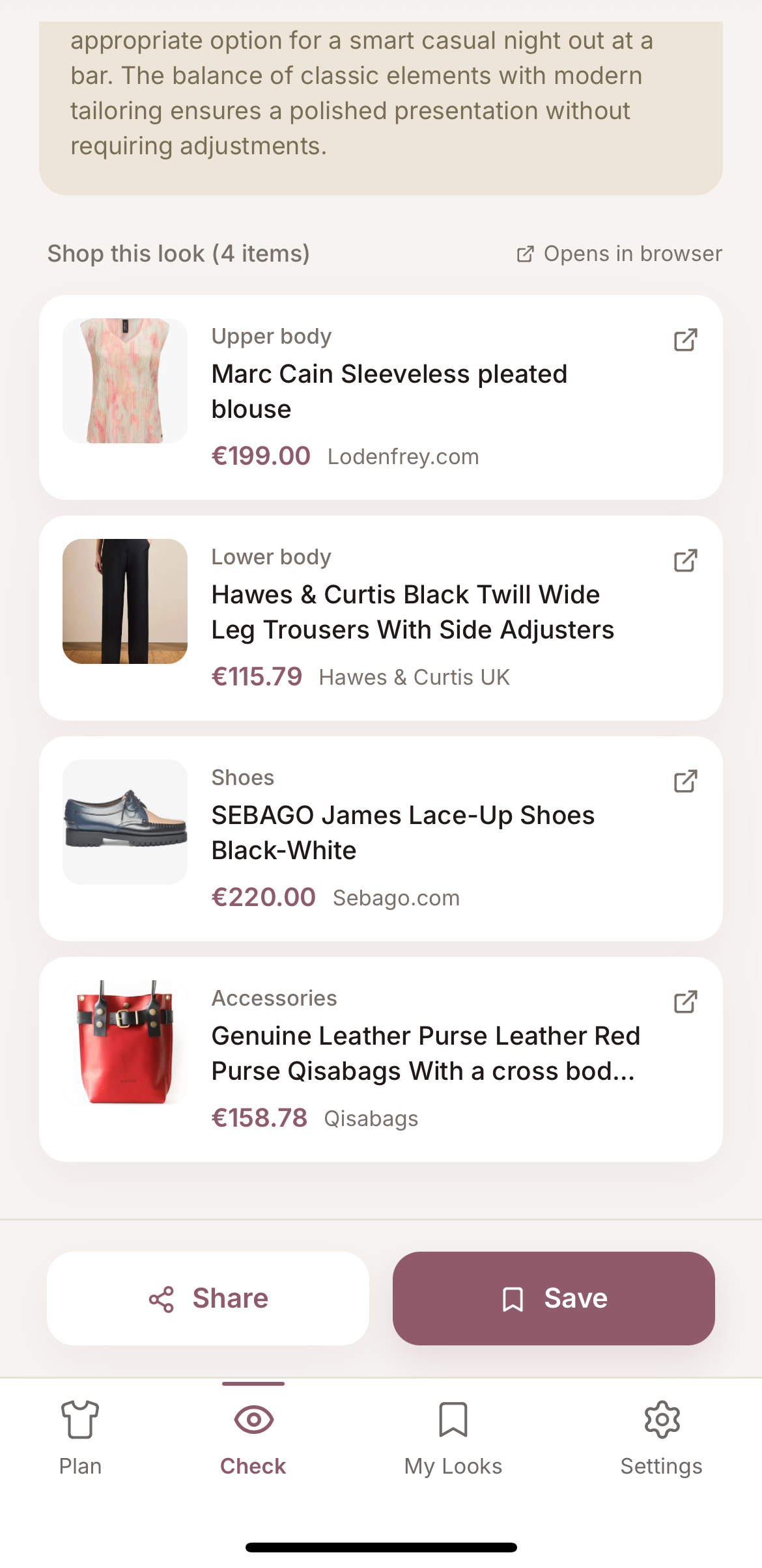Tap the pleated blouse thumbnail

[x=124, y=380]
